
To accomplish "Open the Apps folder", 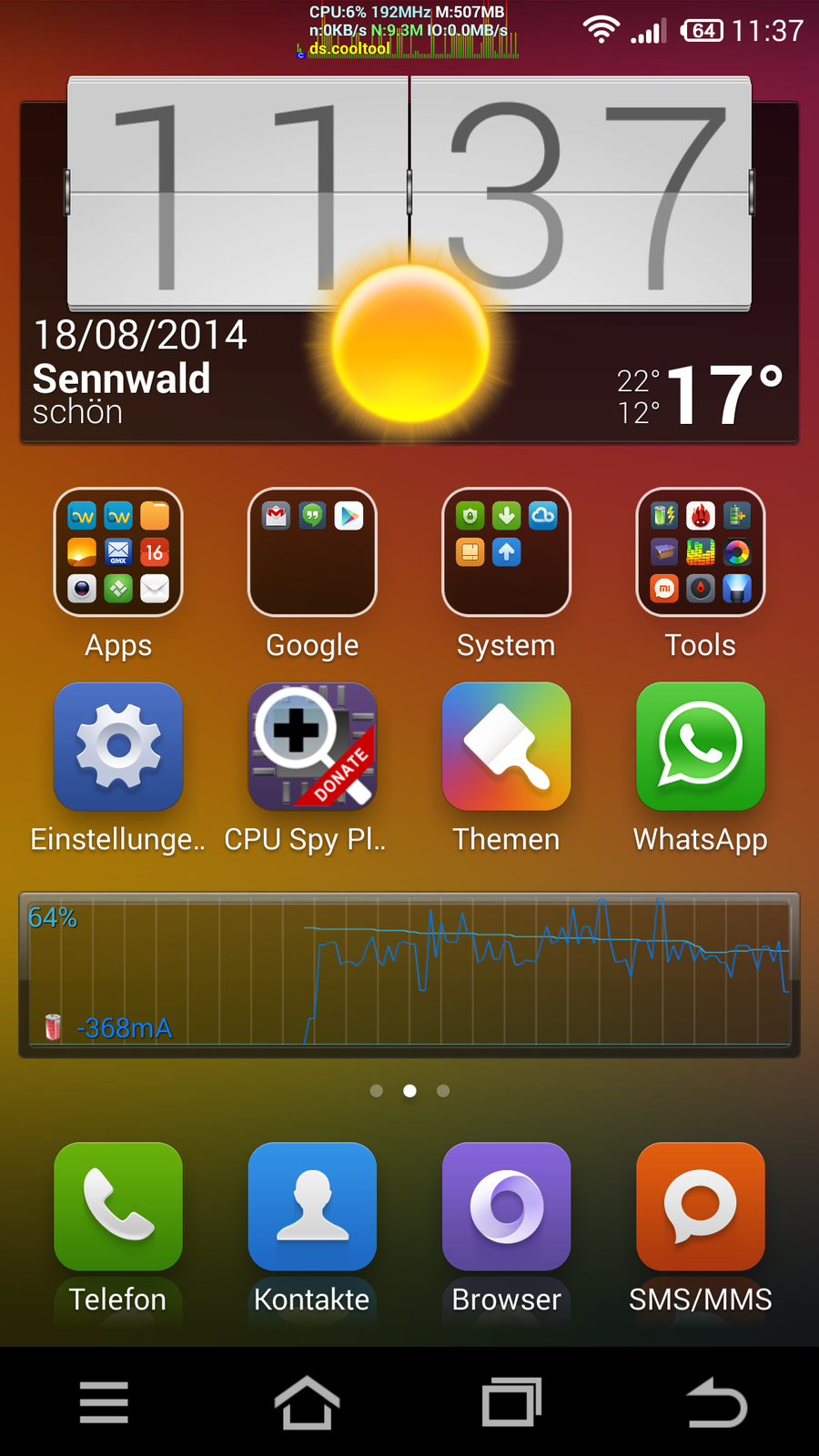I will 118,552.
